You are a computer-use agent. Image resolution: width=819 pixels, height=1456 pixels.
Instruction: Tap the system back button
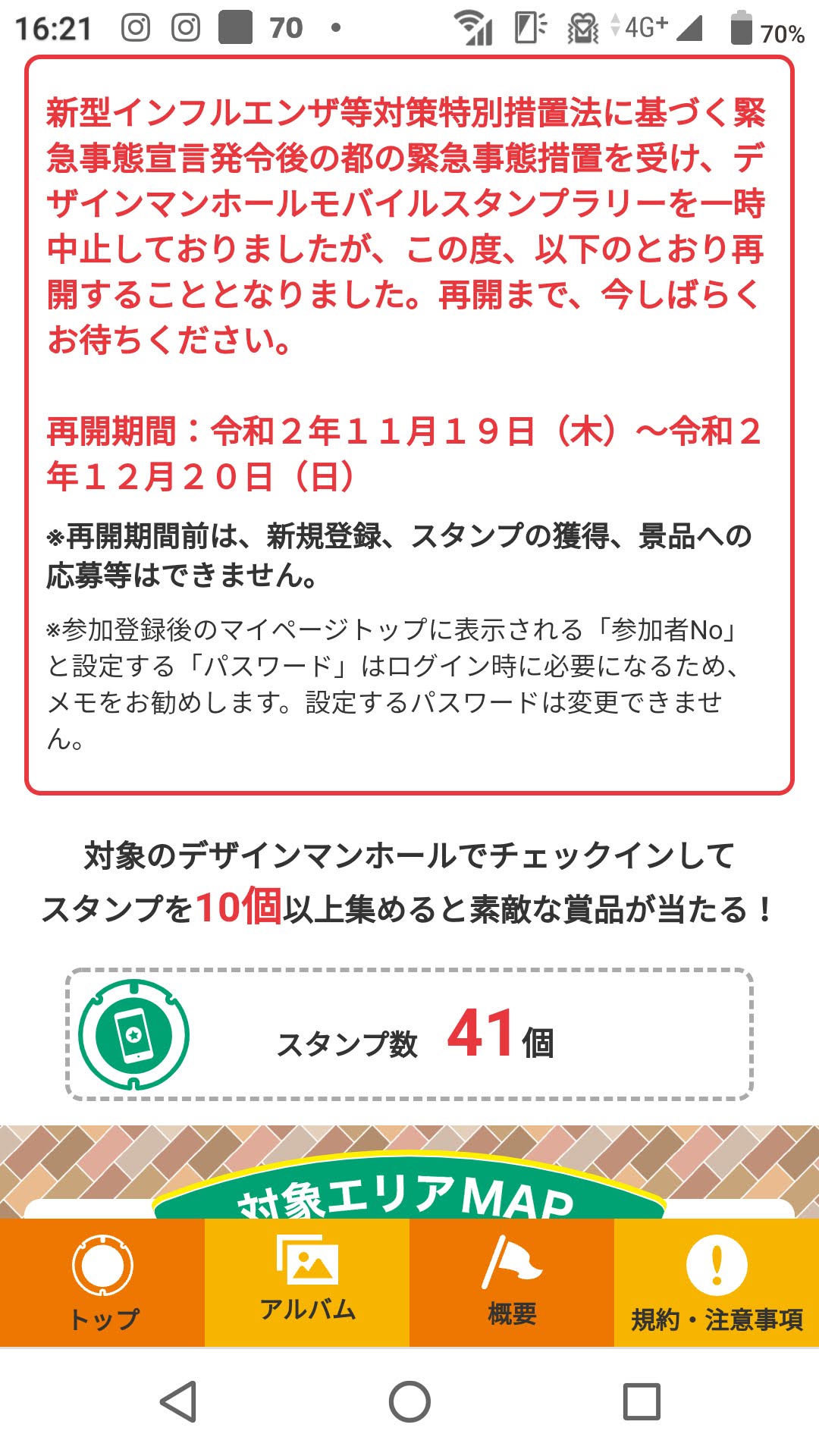tap(180, 1401)
